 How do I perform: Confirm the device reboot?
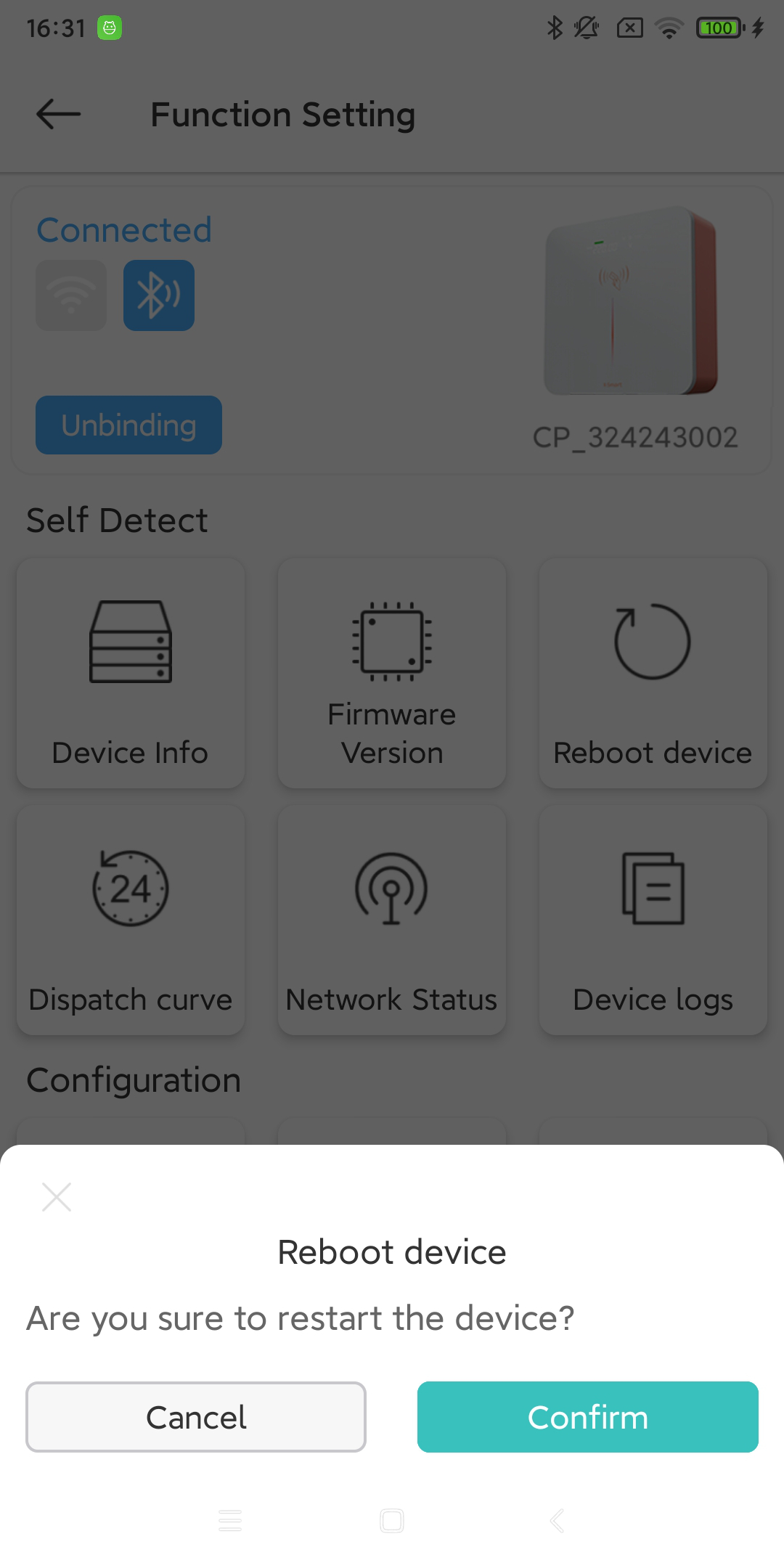pyautogui.click(x=587, y=1417)
